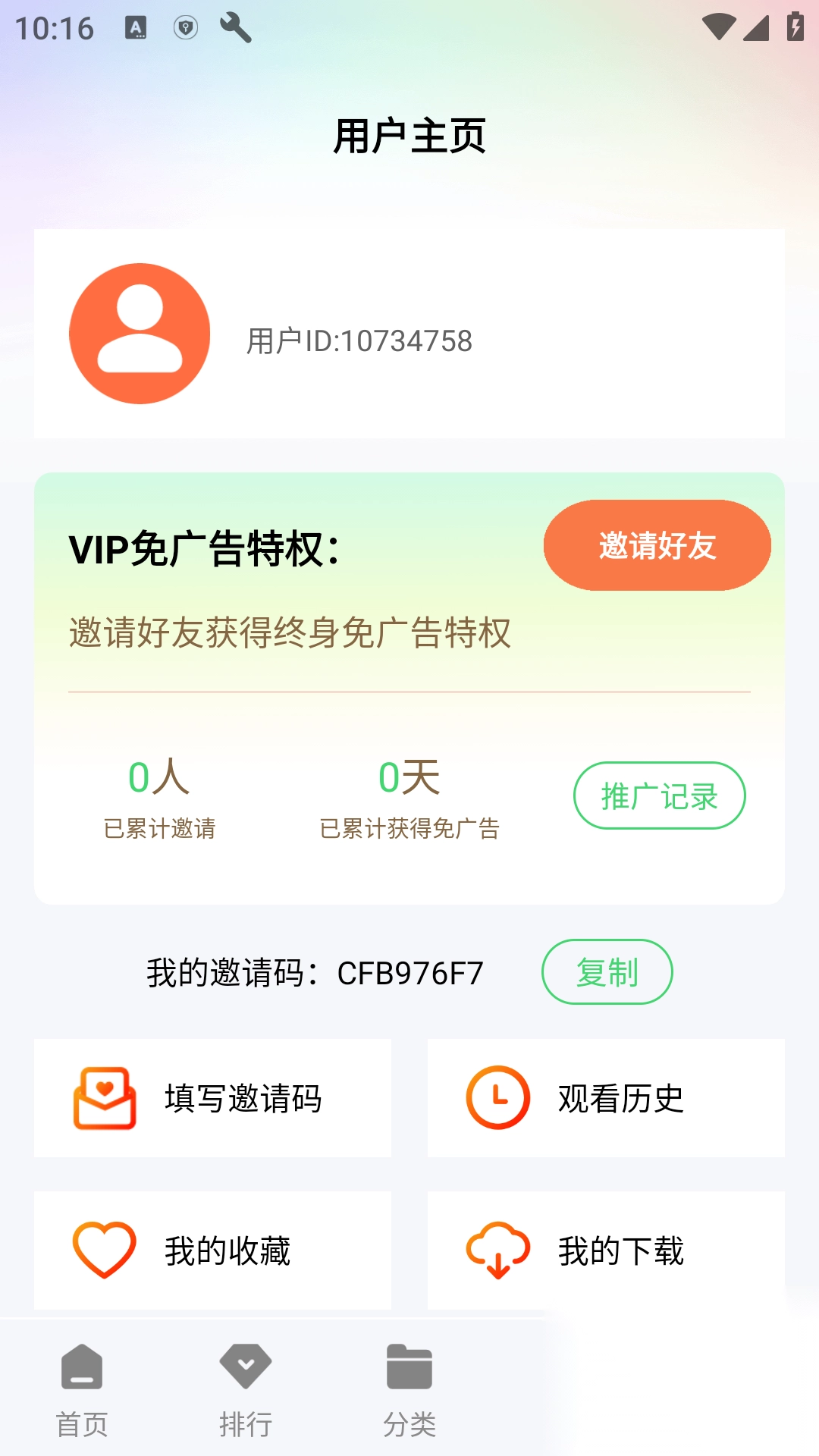Open 观看历史 watch history entry

click(x=620, y=1097)
